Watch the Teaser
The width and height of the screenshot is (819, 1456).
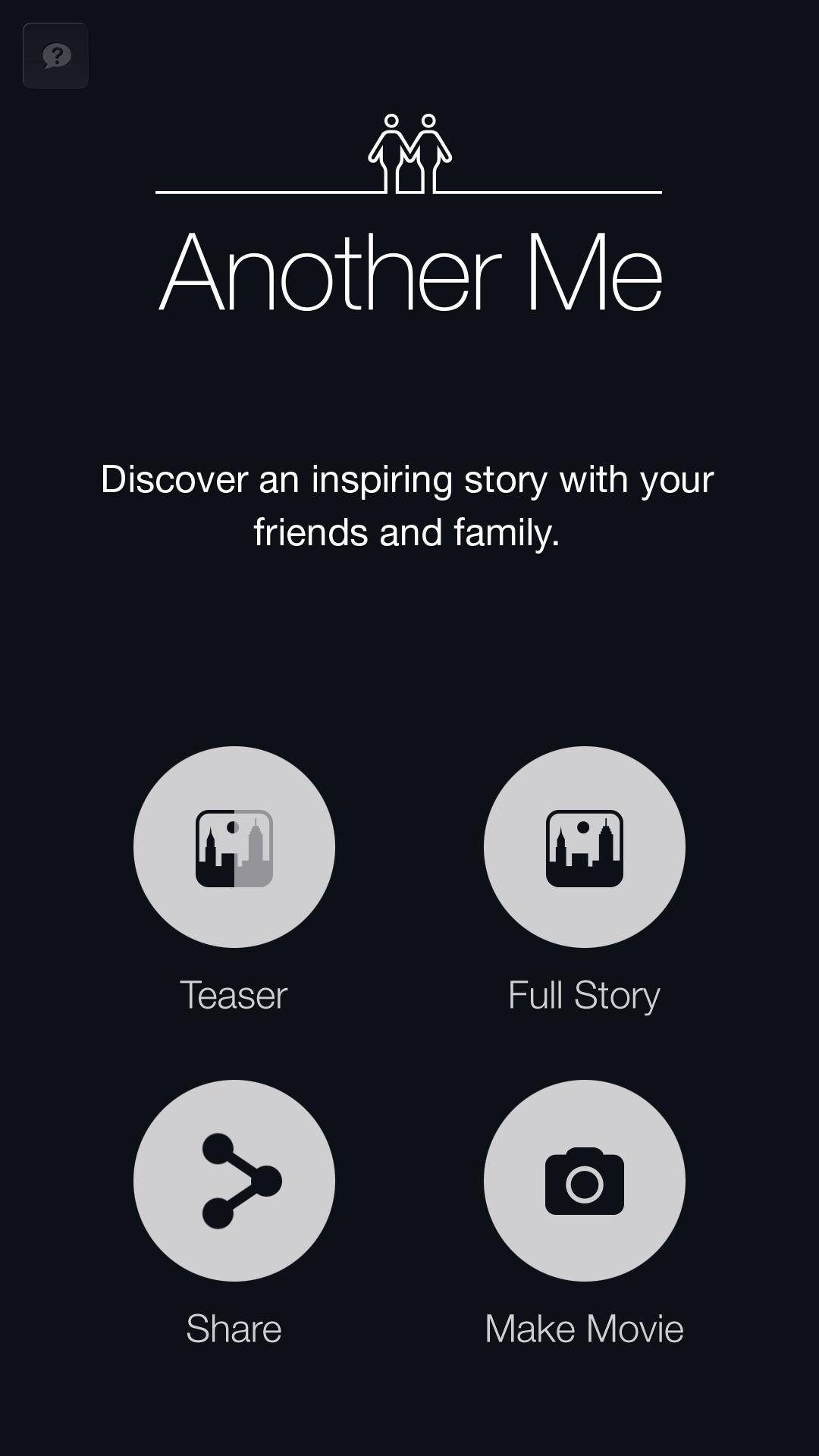(x=234, y=847)
